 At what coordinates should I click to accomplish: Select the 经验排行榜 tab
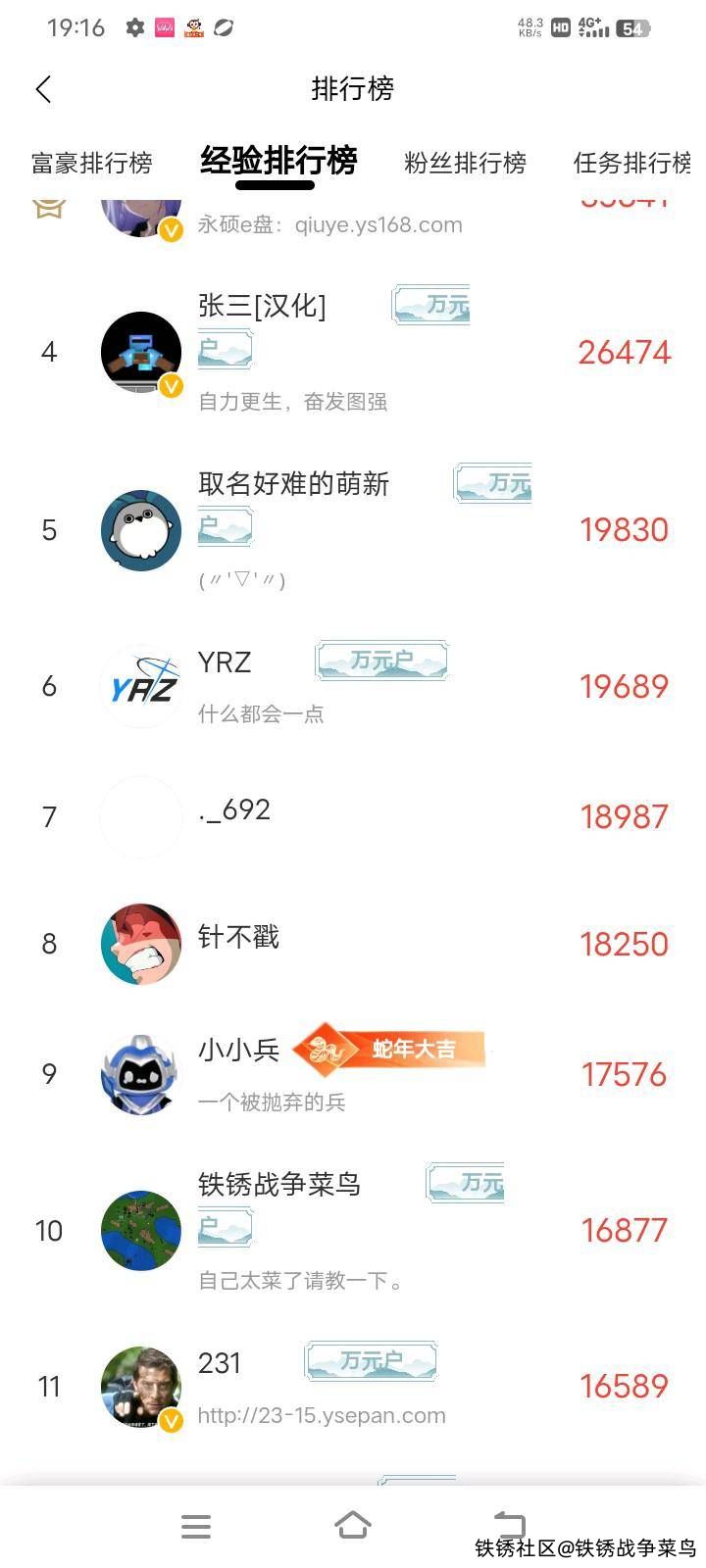pos(278,161)
